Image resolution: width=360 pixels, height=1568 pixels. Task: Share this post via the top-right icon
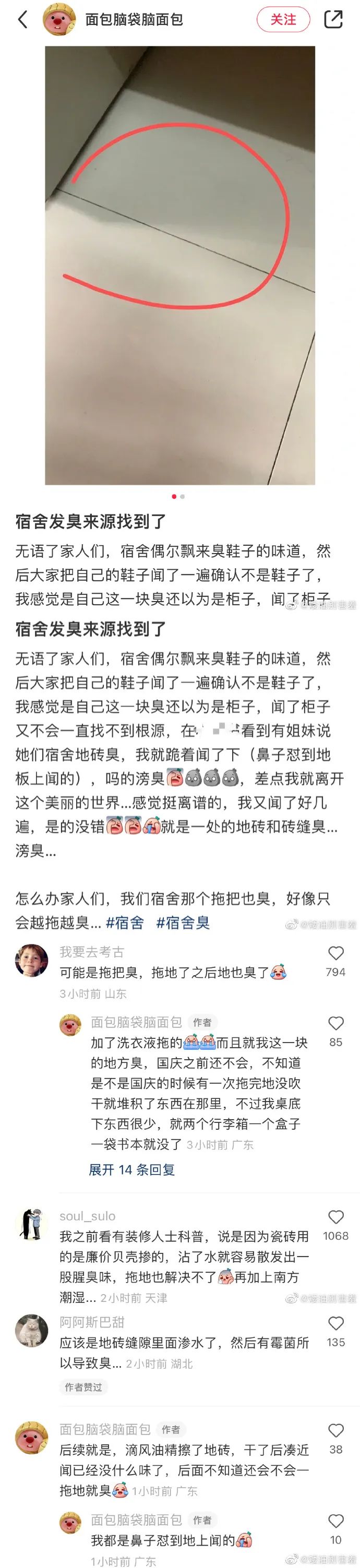pyautogui.click(x=332, y=19)
